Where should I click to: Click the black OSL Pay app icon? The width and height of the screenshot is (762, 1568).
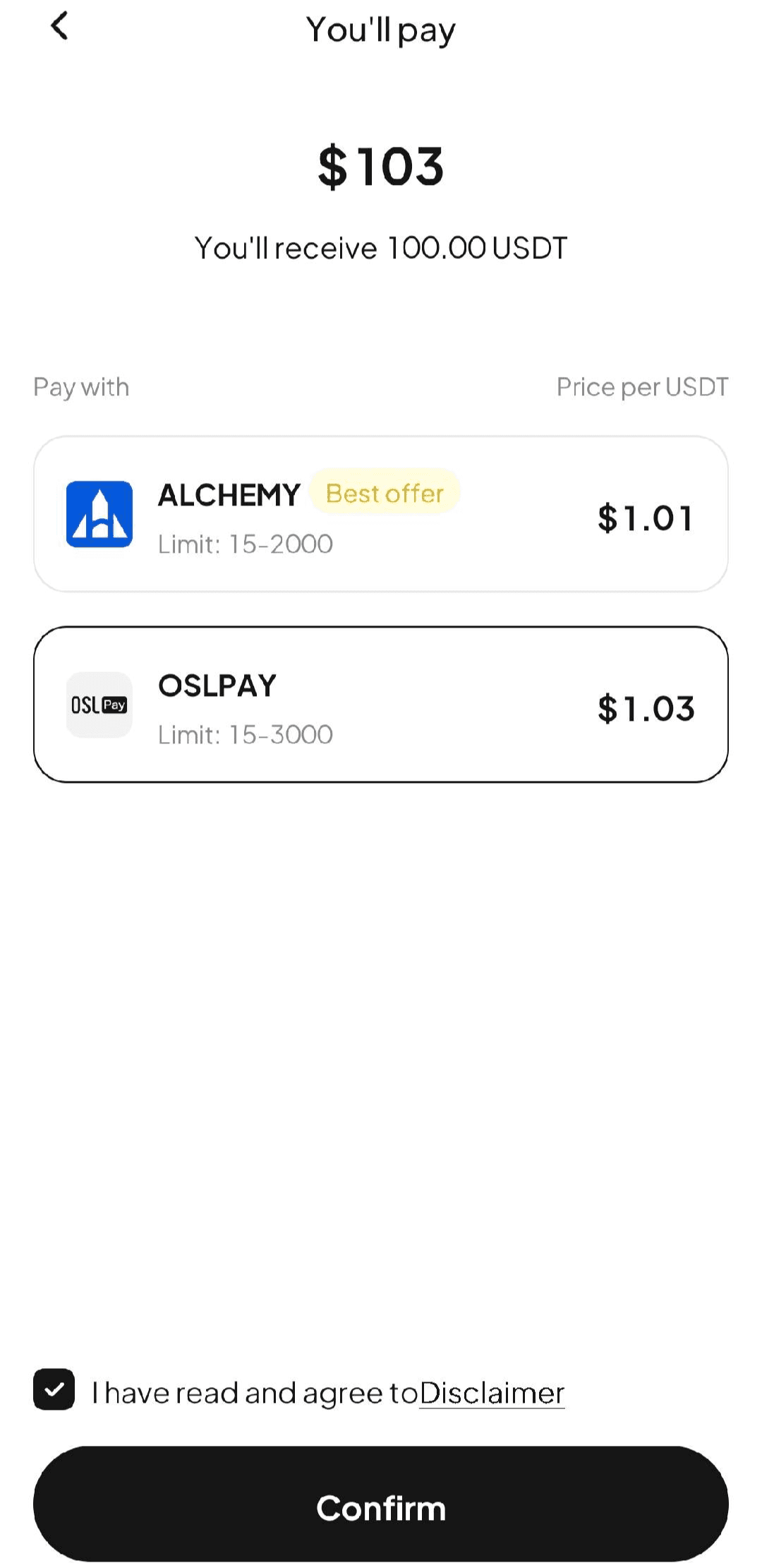click(99, 705)
